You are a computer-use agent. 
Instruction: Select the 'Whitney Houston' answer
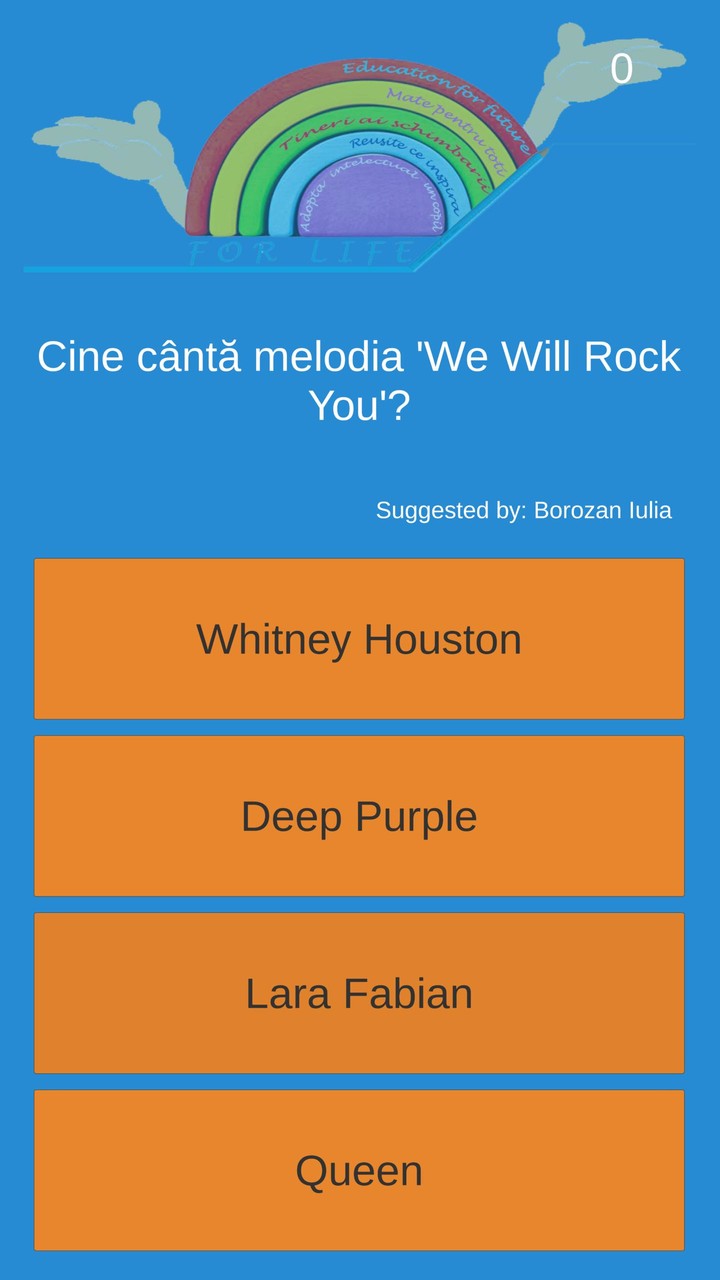(x=360, y=638)
